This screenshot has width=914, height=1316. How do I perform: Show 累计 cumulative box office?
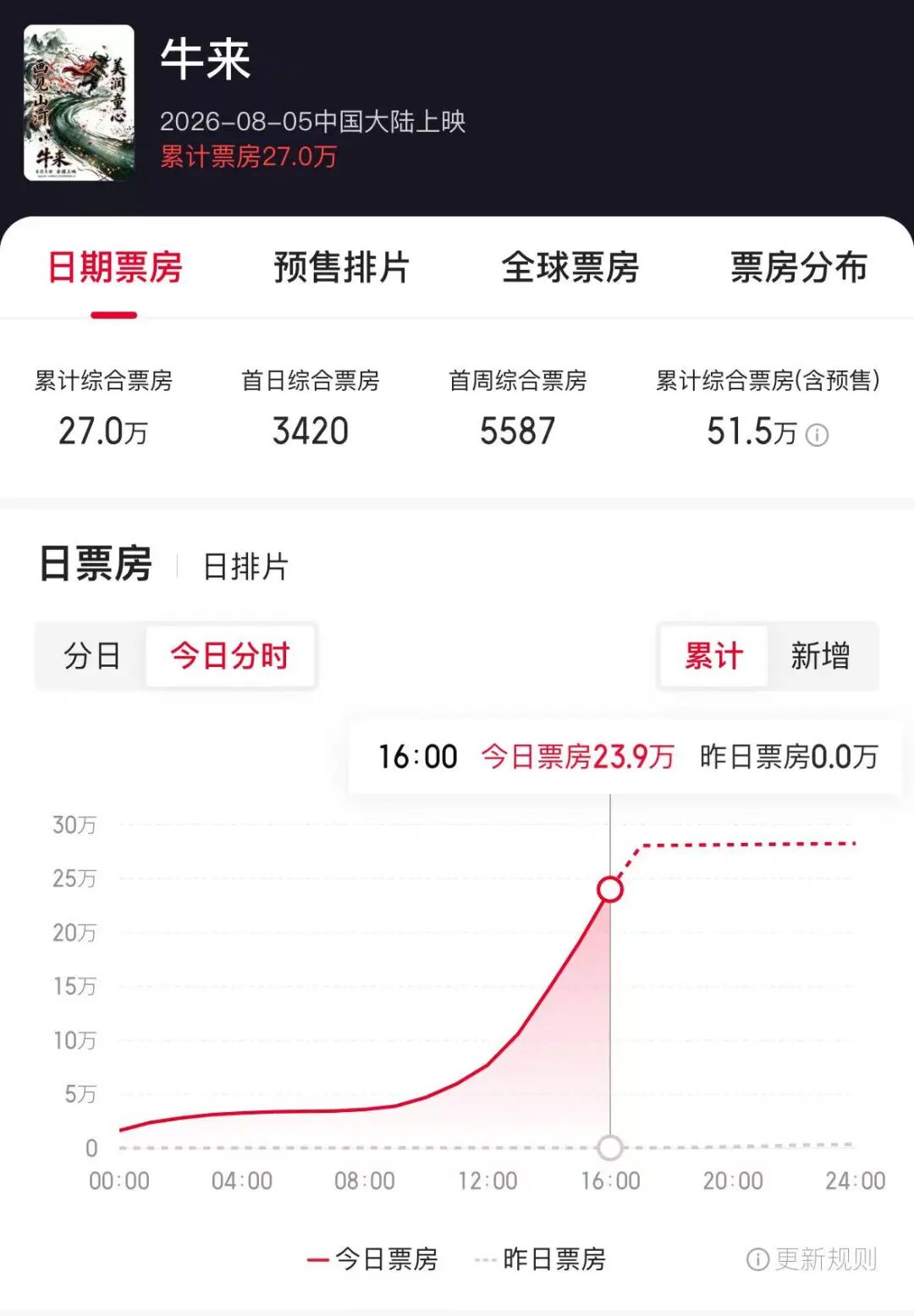tap(713, 656)
